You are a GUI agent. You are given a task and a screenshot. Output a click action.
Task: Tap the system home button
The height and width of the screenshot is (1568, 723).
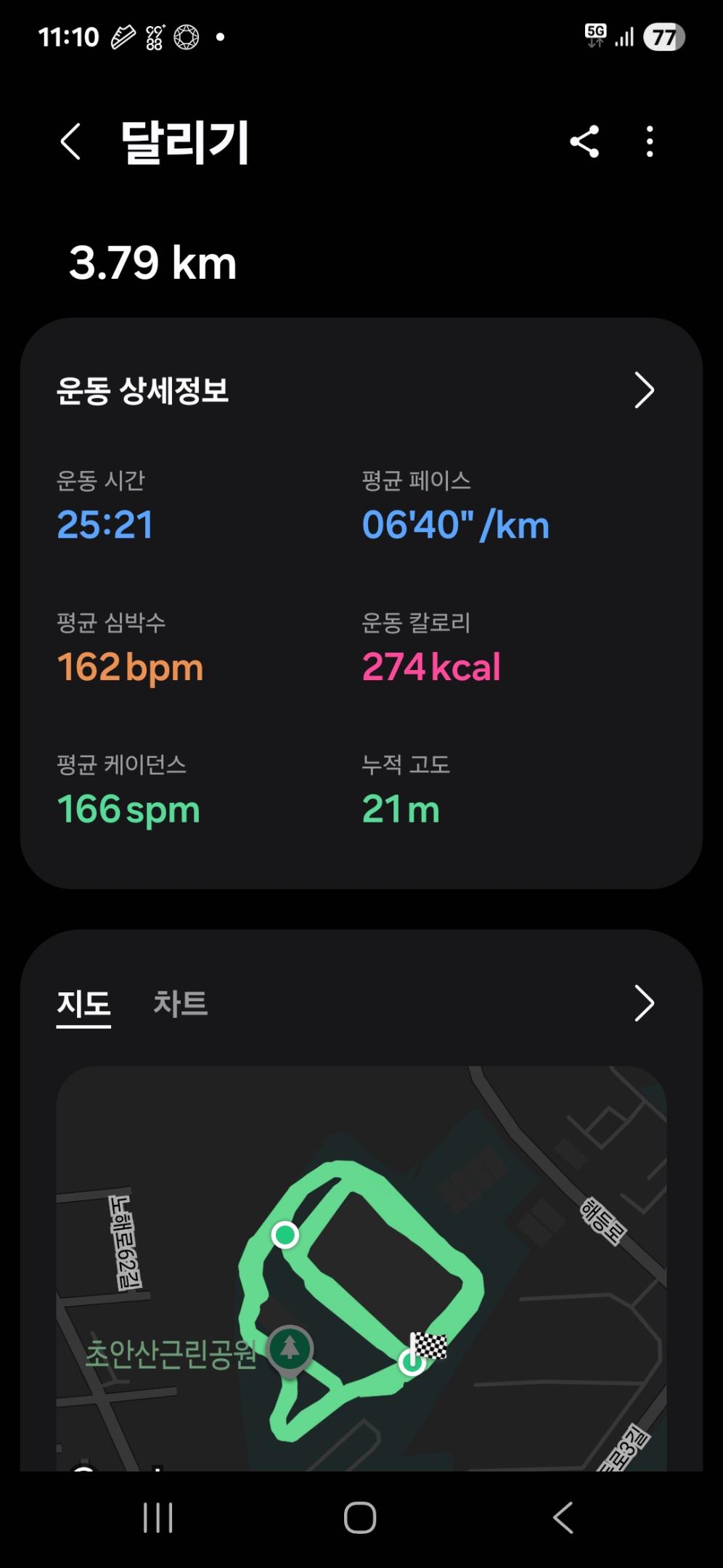(360, 1517)
